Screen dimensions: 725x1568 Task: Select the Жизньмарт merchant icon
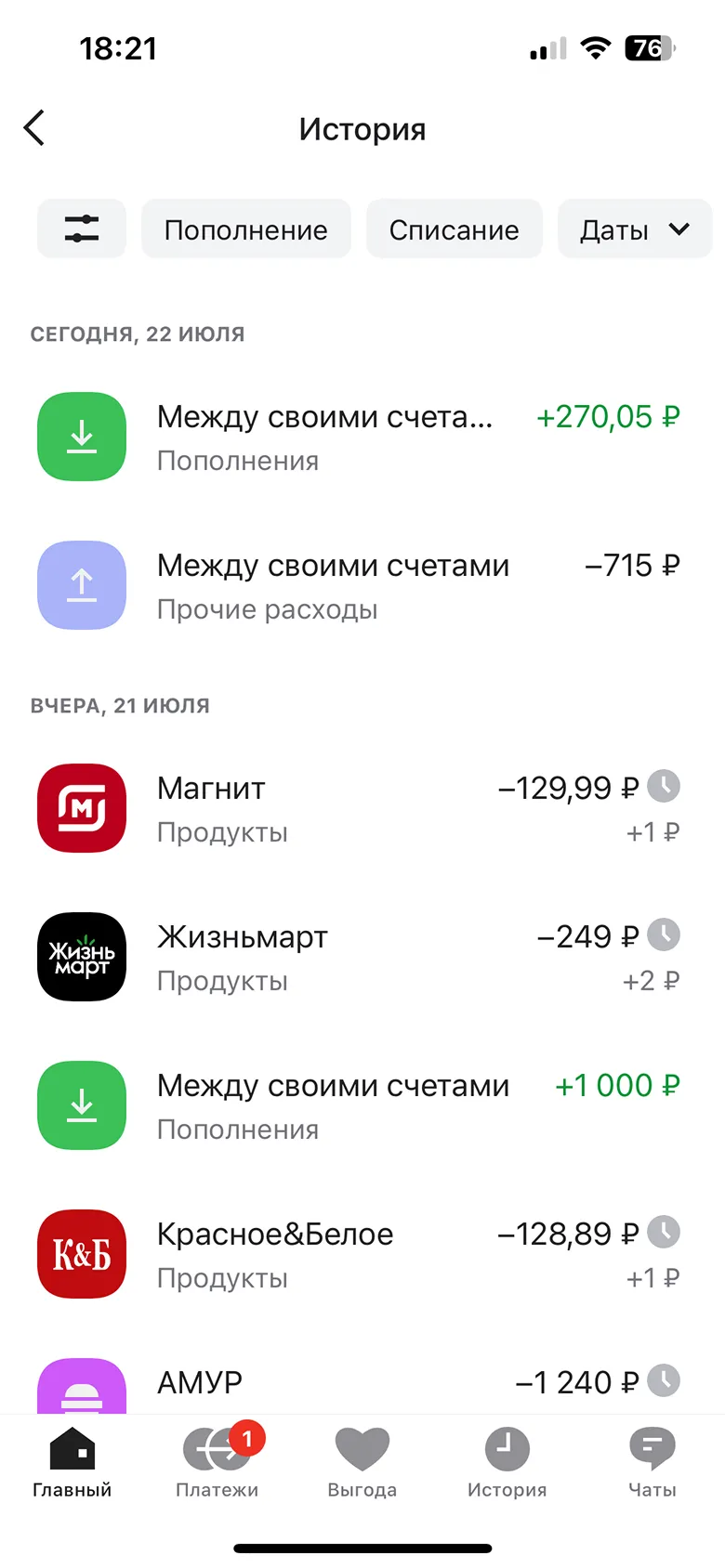click(81, 957)
